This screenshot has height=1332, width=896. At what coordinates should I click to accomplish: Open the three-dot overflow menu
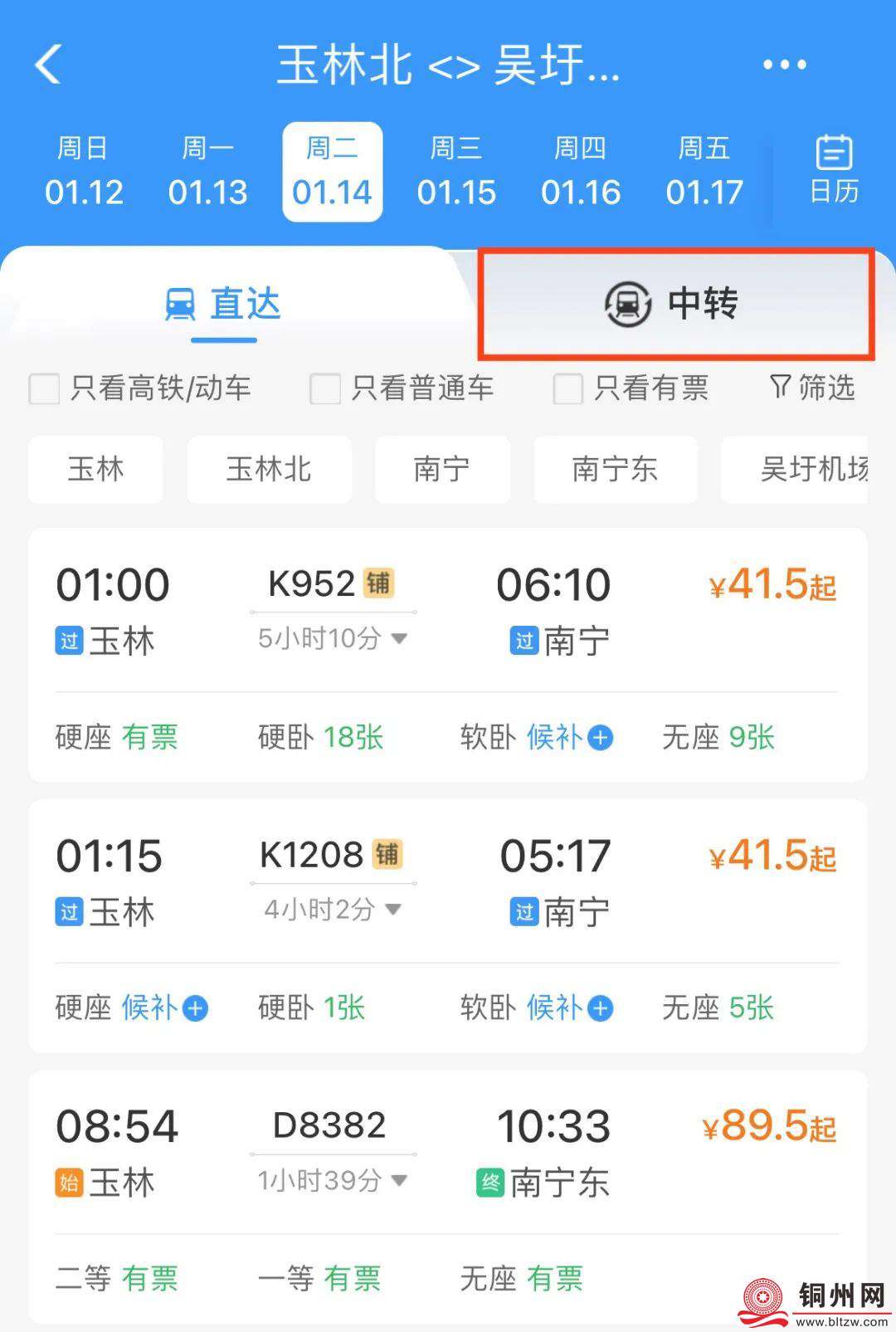pos(784,65)
